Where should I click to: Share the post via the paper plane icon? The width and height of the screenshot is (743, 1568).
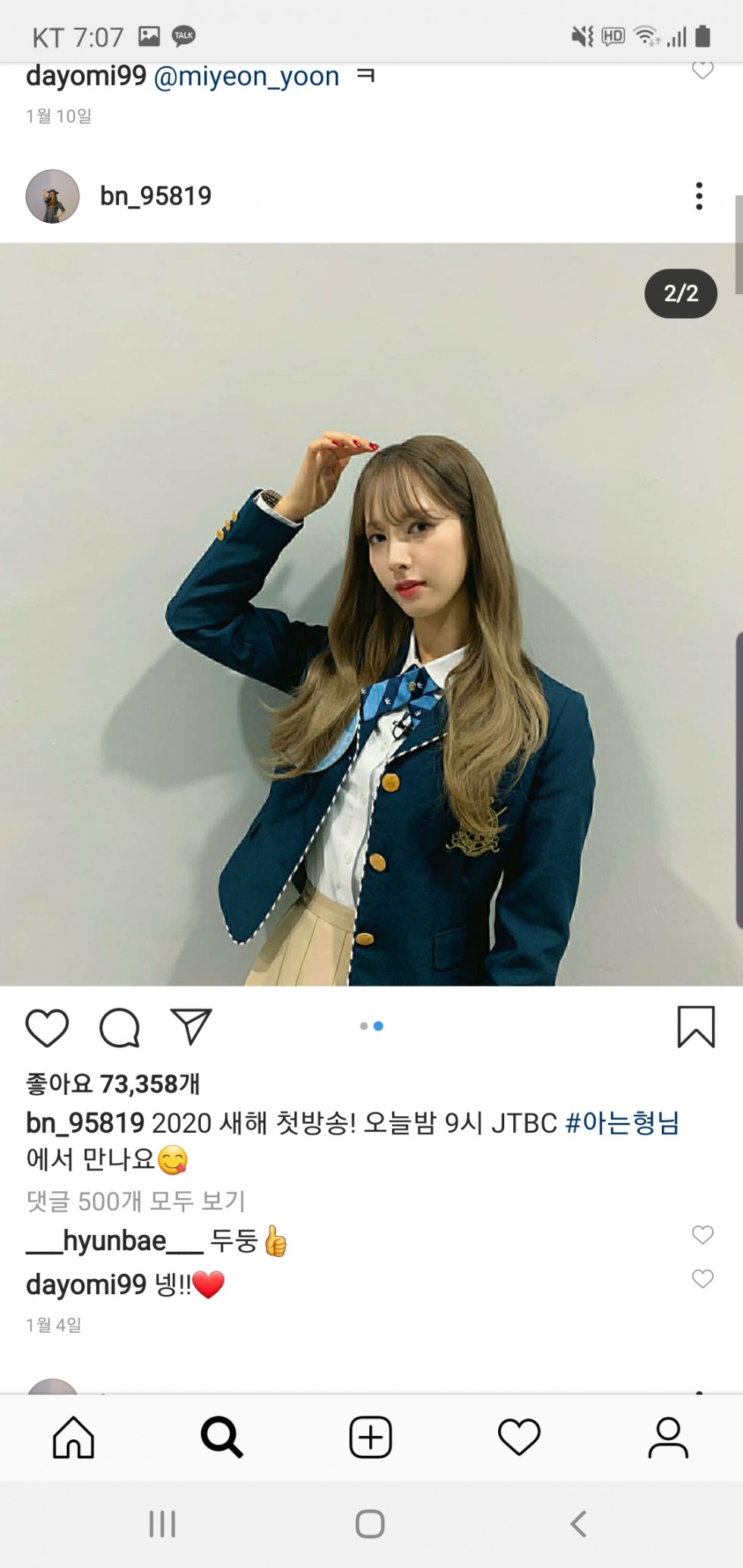(191, 1027)
